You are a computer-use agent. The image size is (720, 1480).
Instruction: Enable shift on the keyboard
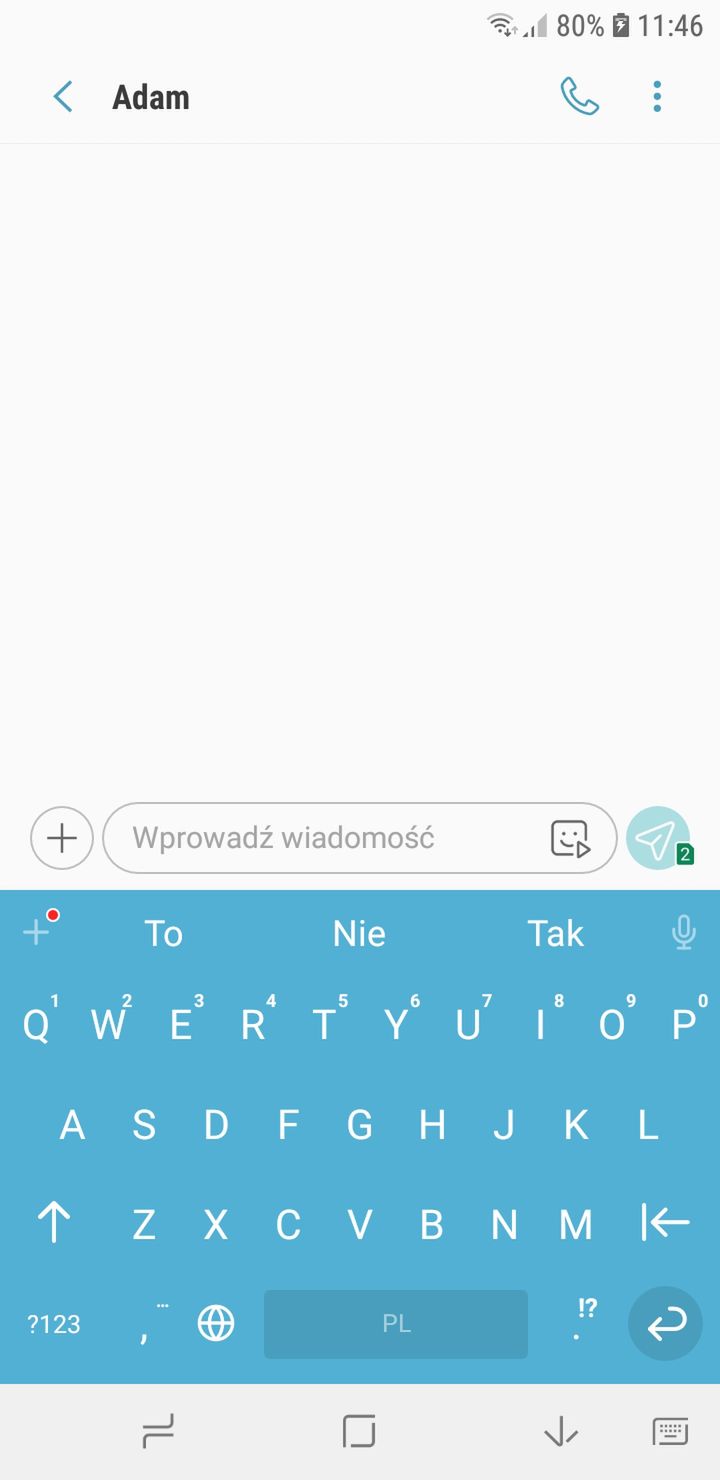54,1223
